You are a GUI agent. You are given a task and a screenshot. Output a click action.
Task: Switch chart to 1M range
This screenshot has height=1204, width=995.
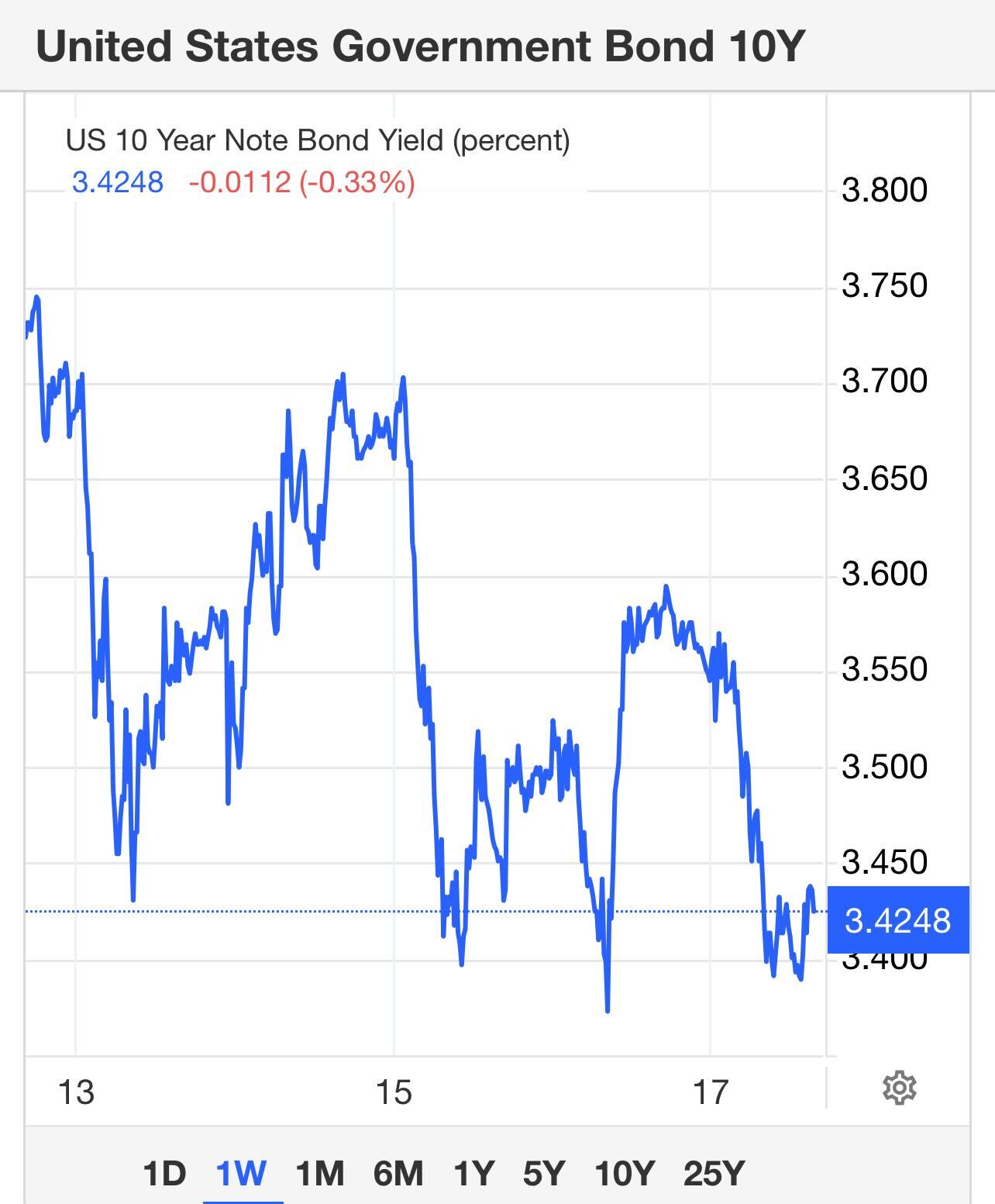pos(320,1174)
